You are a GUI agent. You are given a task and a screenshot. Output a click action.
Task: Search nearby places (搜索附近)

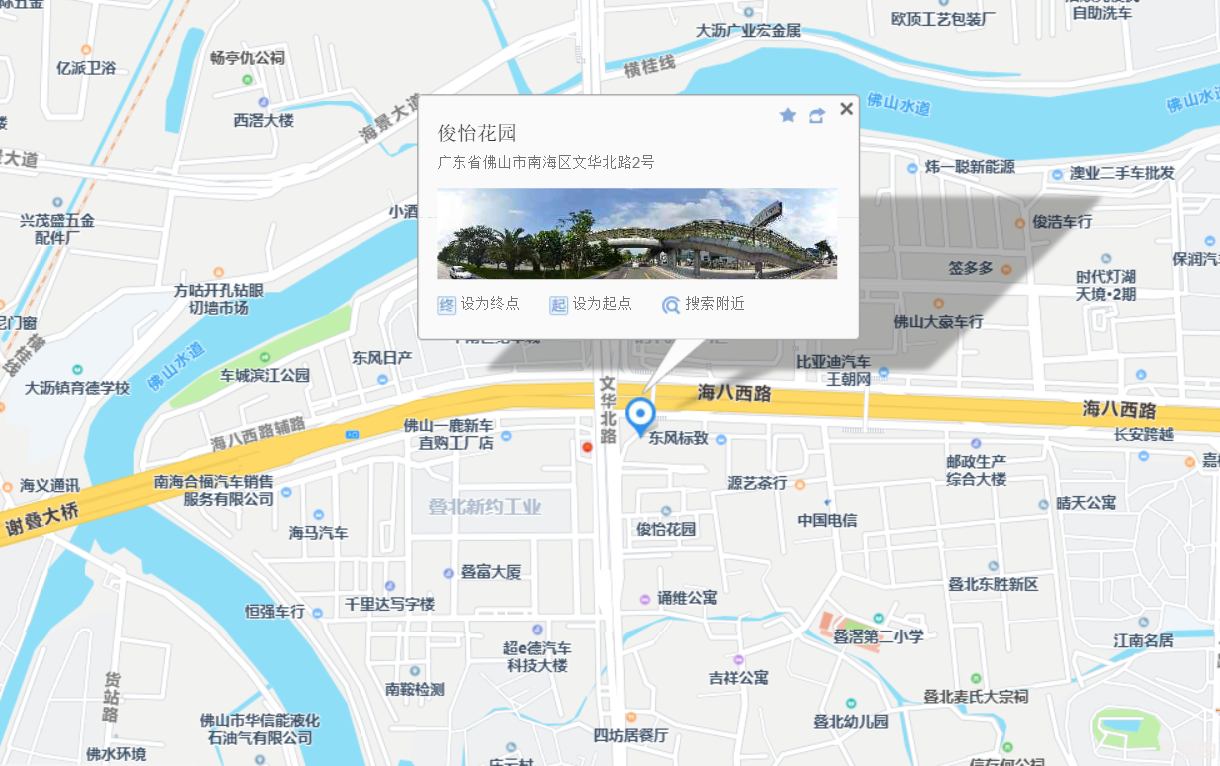704,304
